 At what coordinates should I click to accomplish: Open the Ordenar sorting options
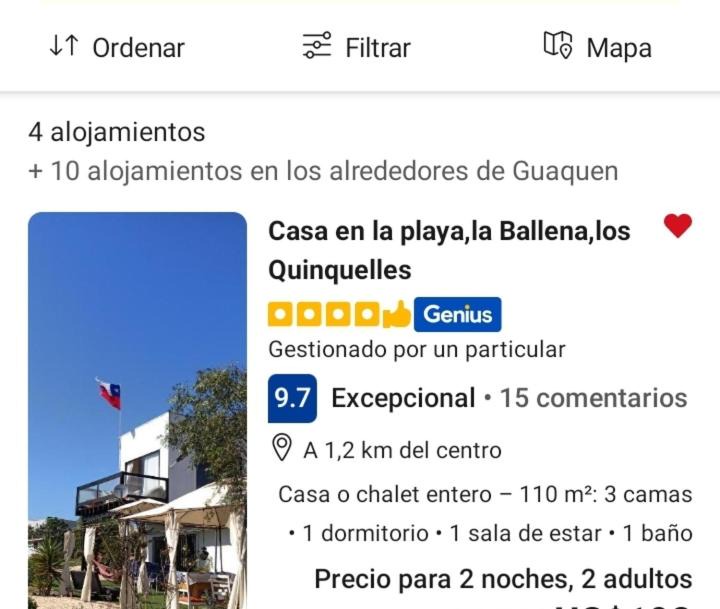coord(117,47)
